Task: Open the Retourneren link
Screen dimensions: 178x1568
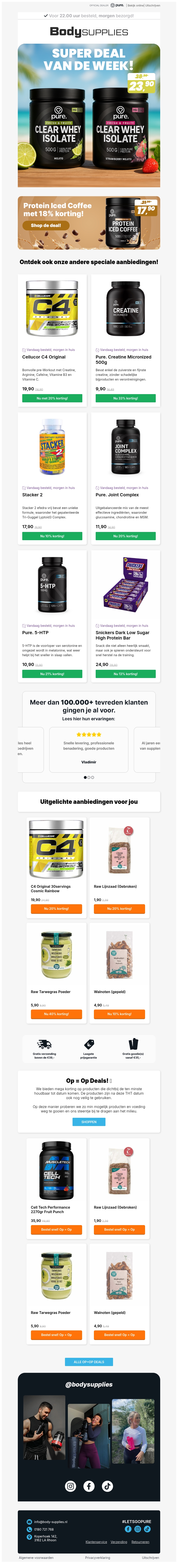Action: 140,1542
